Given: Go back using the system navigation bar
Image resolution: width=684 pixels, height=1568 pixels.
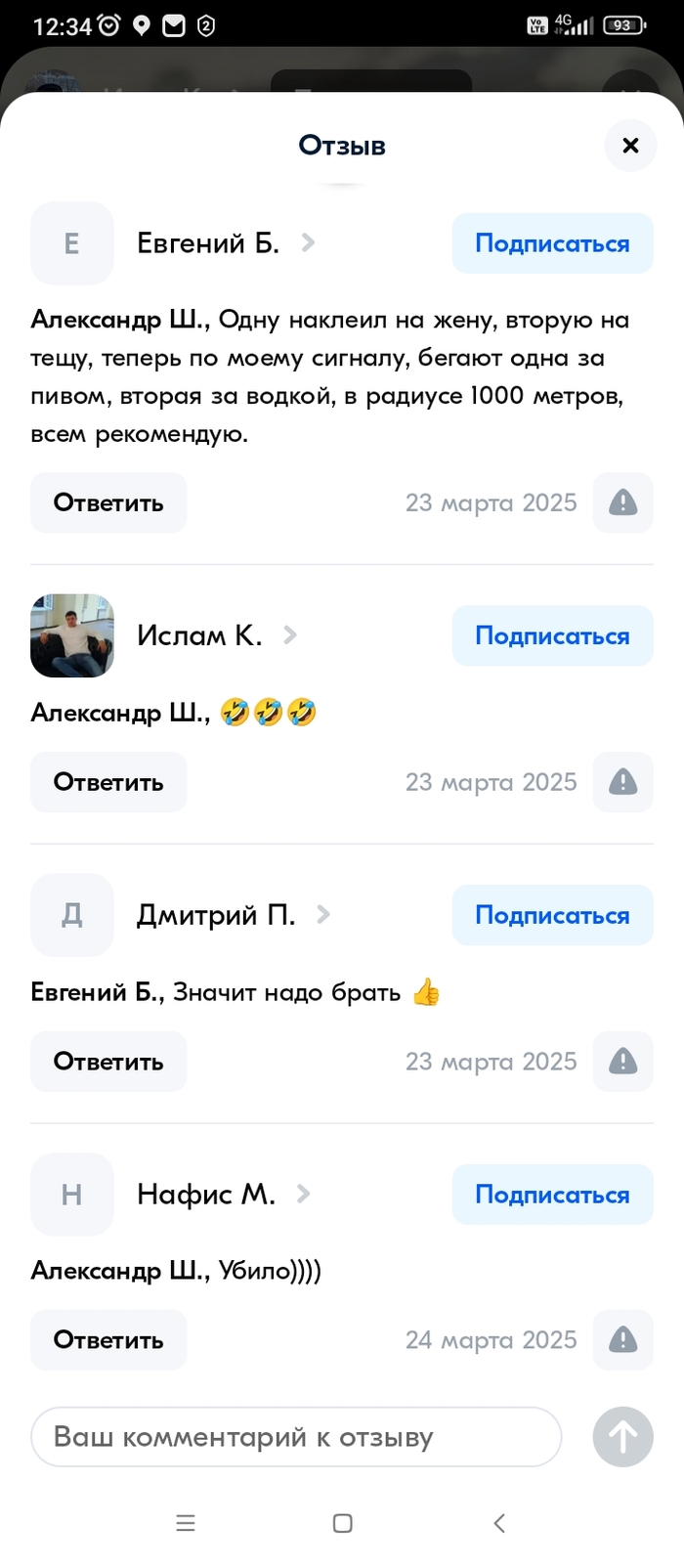Looking at the screenshot, I should pyautogui.click(x=499, y=1523).
